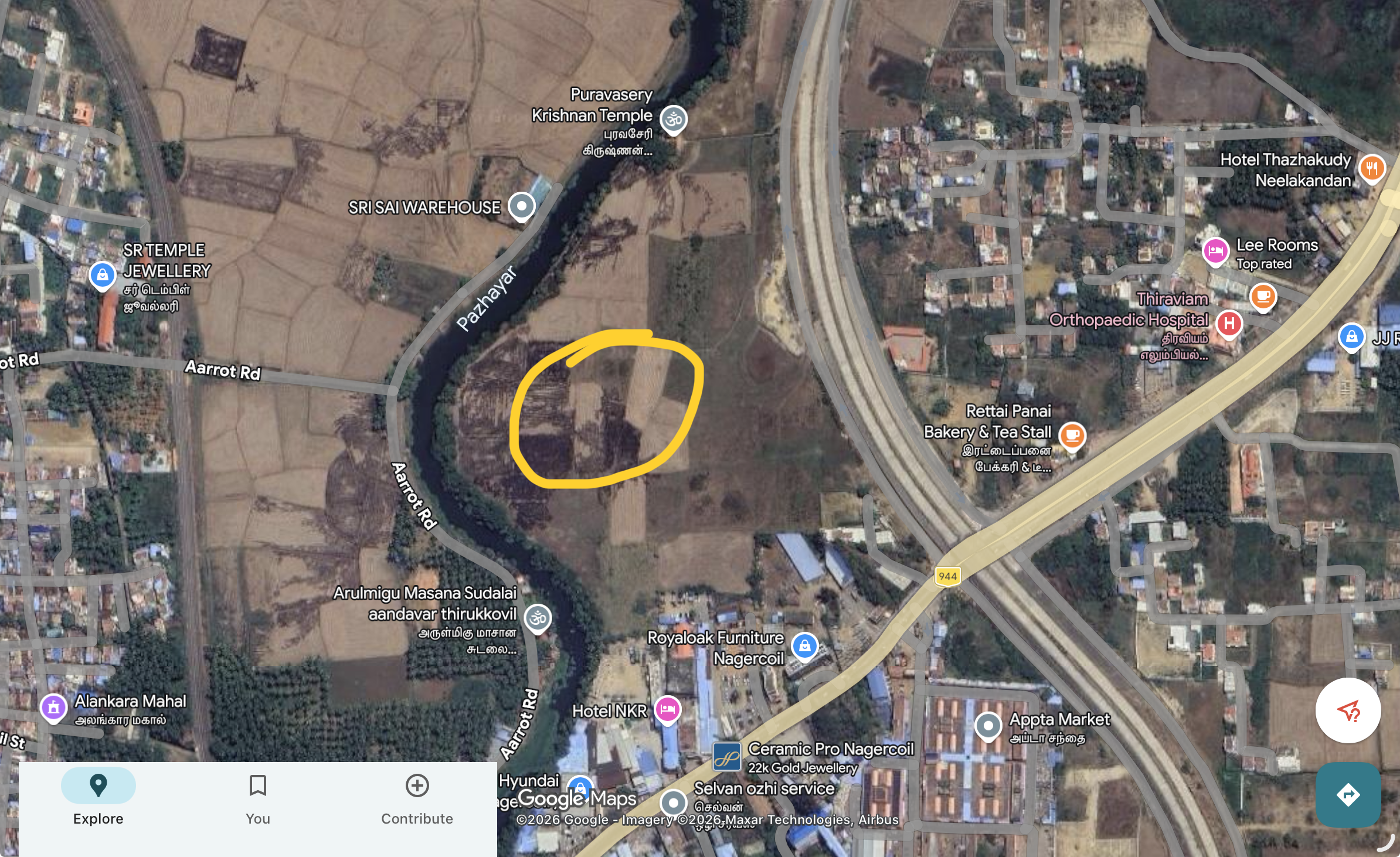This screenshot has width=1400, height=857.
Task: Tap the Hotel NKR lodging pin
Action: click(x=667, y=709)
